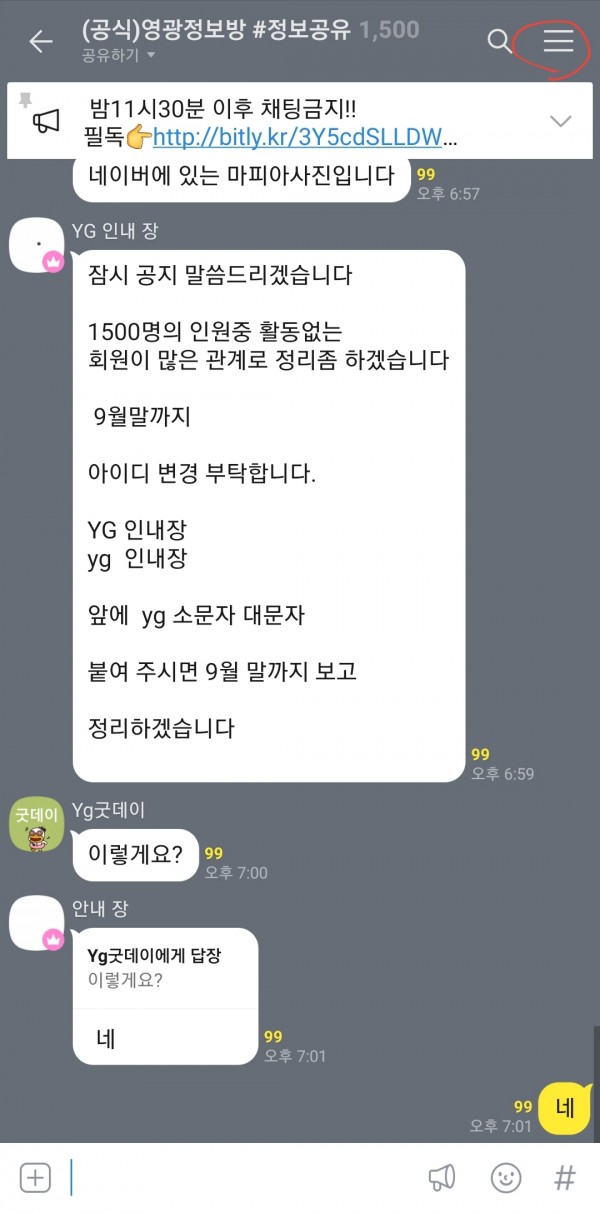Open the hamburger menu drawer
Screen dimensions: 600x1213
click(558, 41)
